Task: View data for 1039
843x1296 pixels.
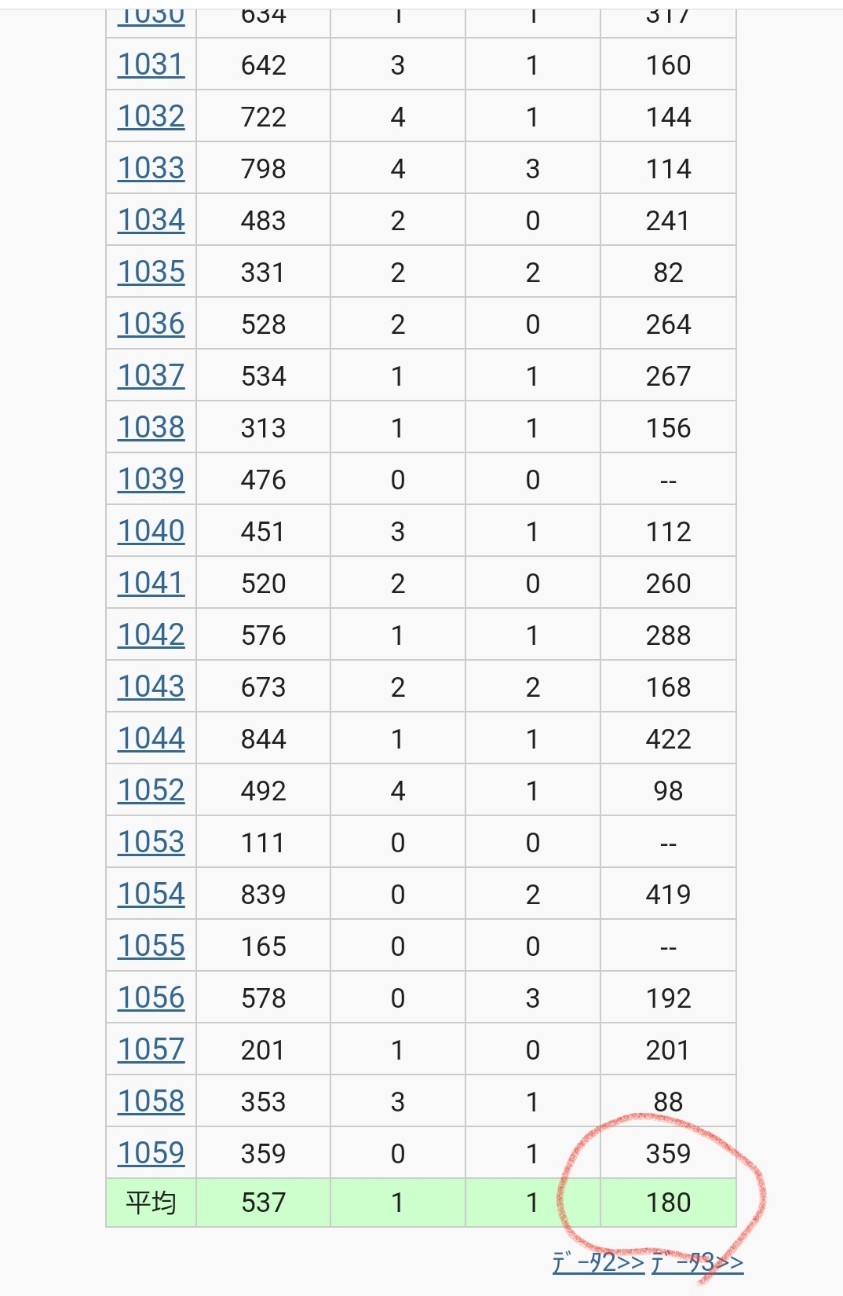Action: pyautogui.click(x=151, y=480)
